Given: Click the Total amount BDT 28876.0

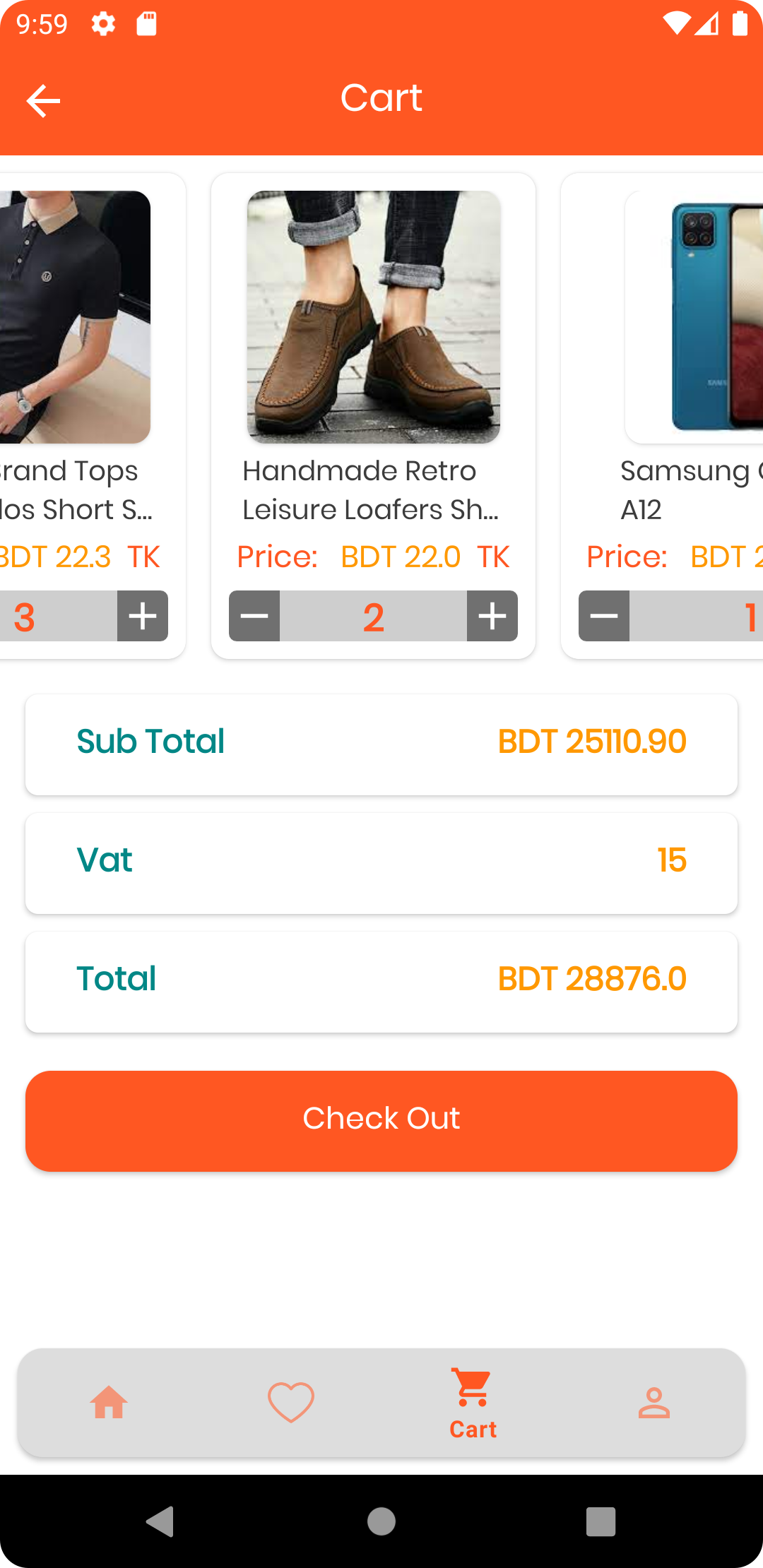Looking at the screenshot, I should point(592,980).
